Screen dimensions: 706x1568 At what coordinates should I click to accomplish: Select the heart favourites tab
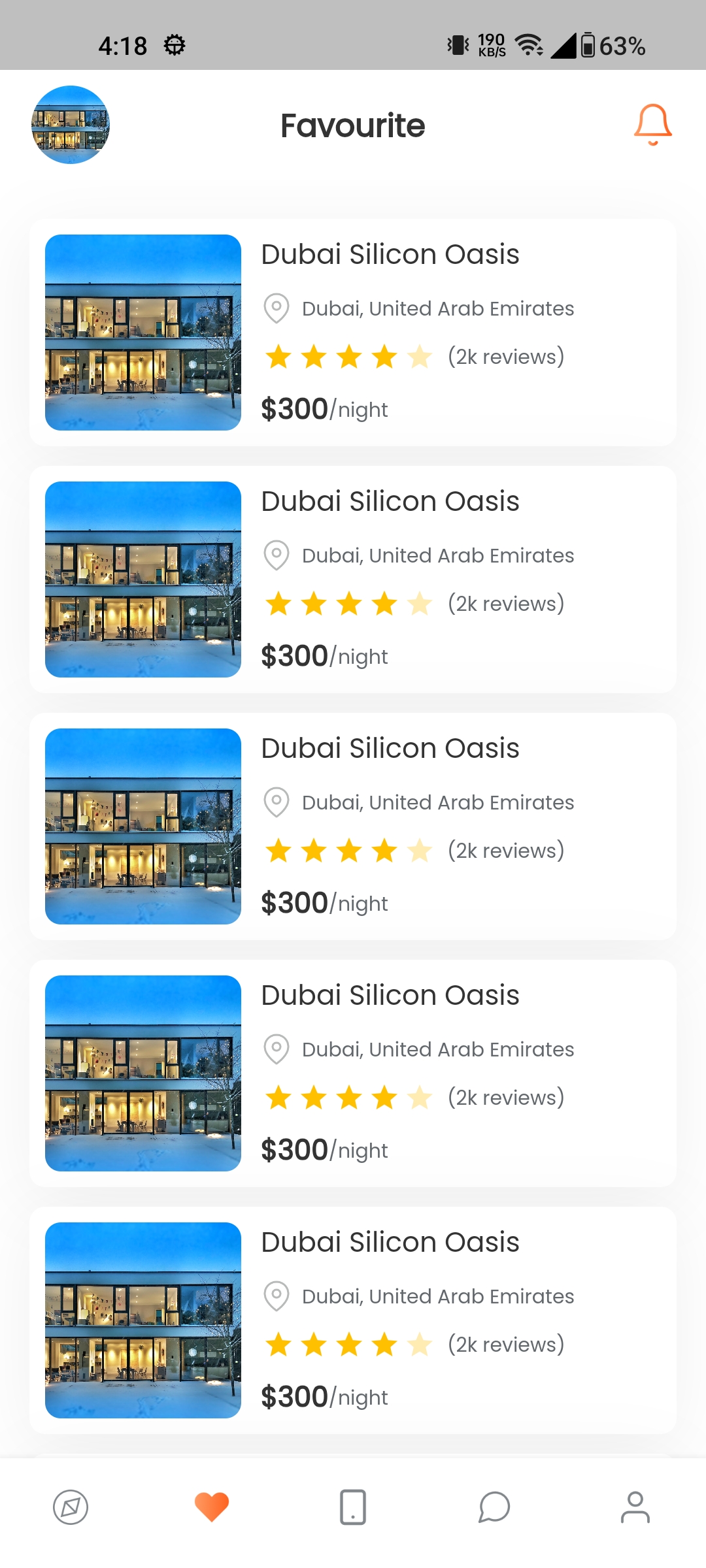pos(212,1507)
